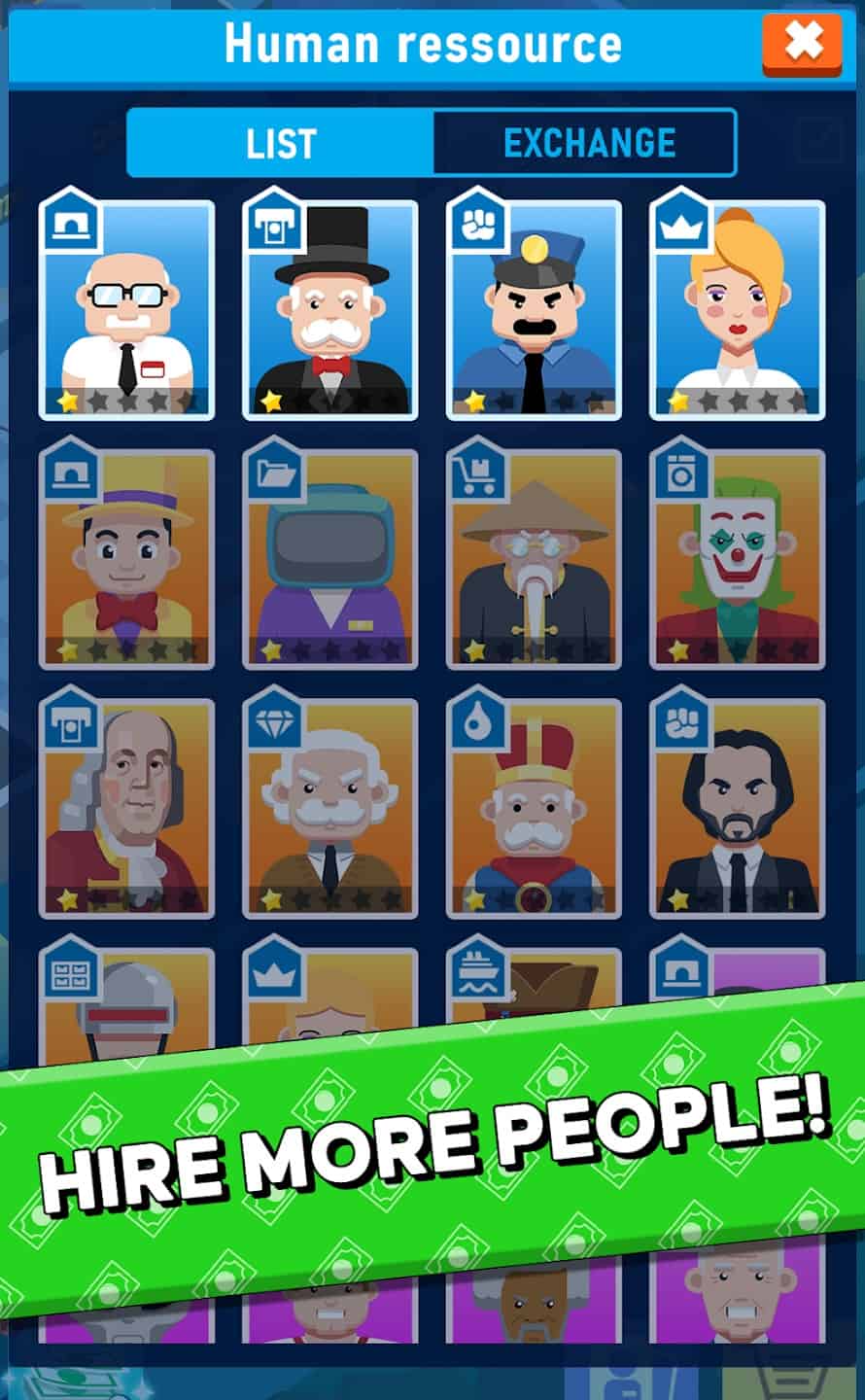Open the top hat gentleman with monocle card
Image resolution: width=865 pixels, height=1400 pixels.
pyautogui.click(x=330, y=311)
